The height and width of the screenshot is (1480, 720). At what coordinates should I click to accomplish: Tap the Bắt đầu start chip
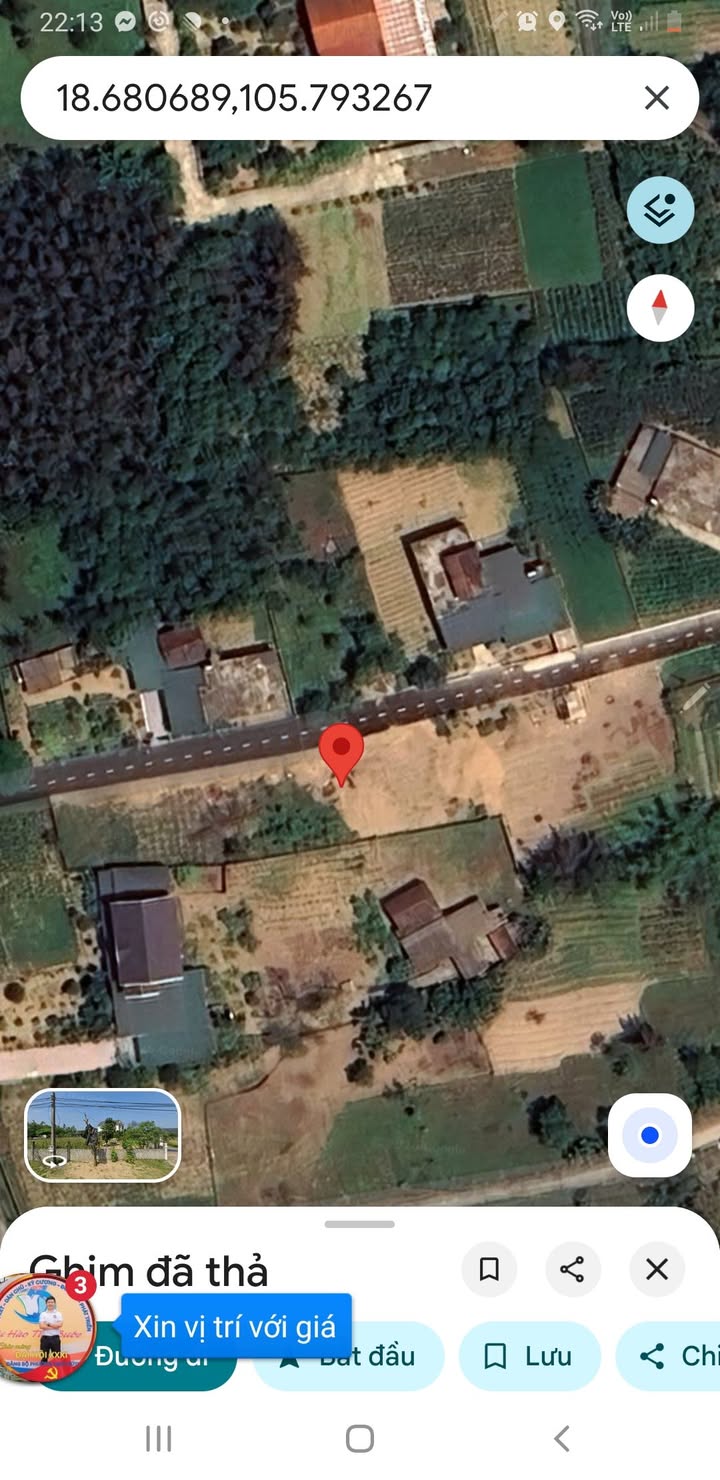click(x=348, y=1356)
